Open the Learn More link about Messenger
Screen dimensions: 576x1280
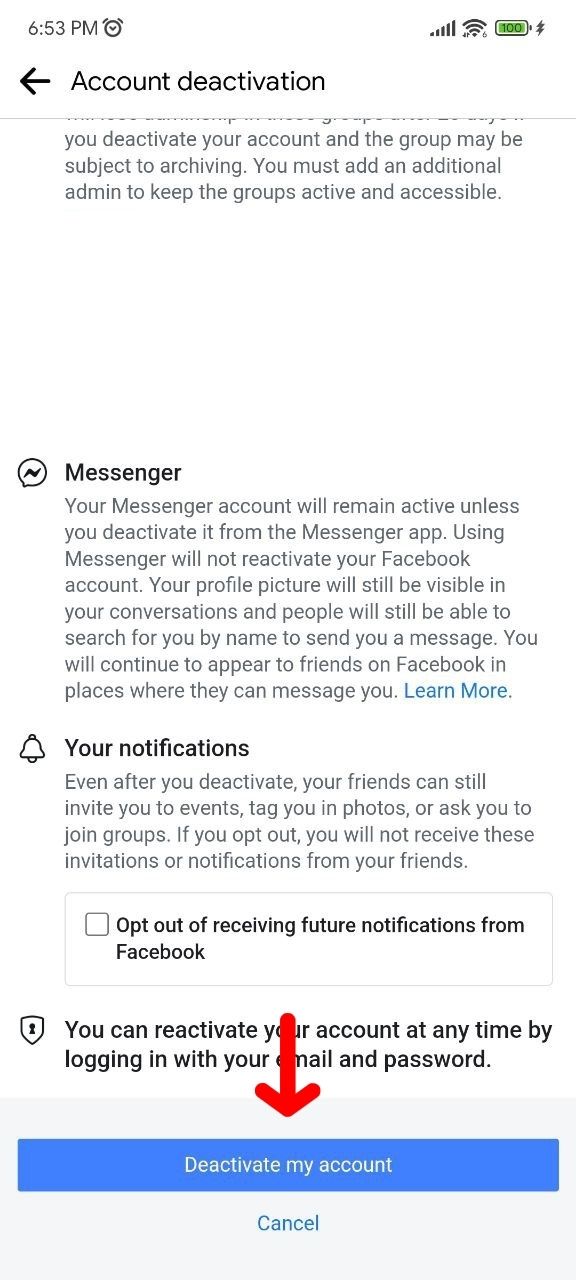455,691
